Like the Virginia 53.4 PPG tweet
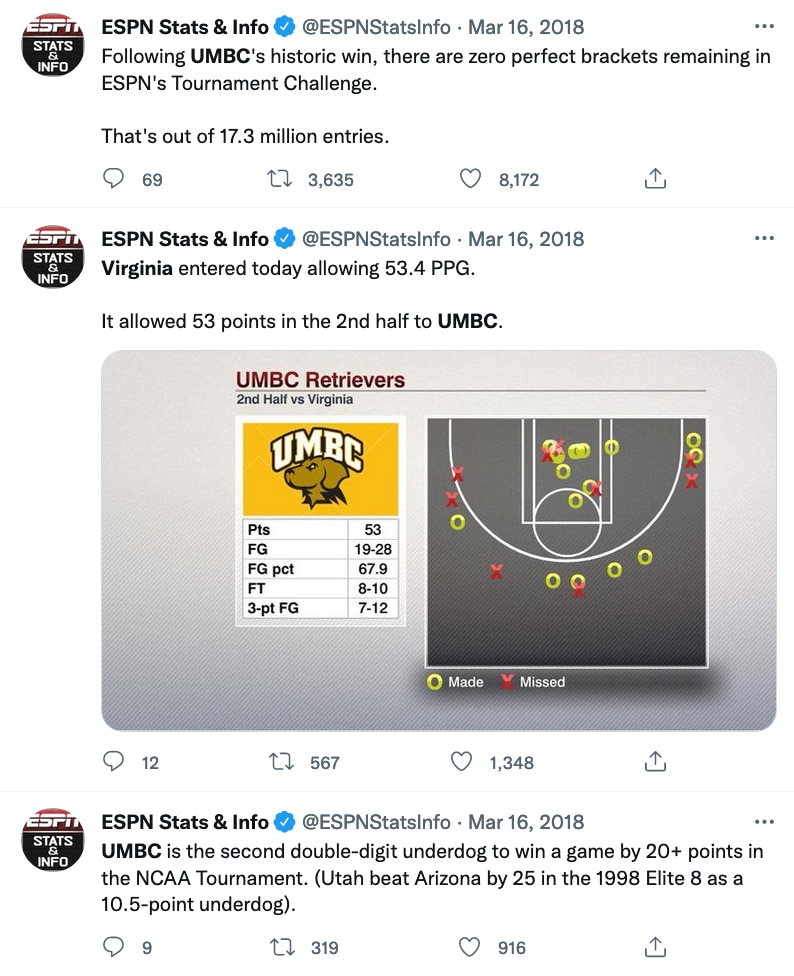The width and height of the screenshot is (794, 976). tap(461, 762)
